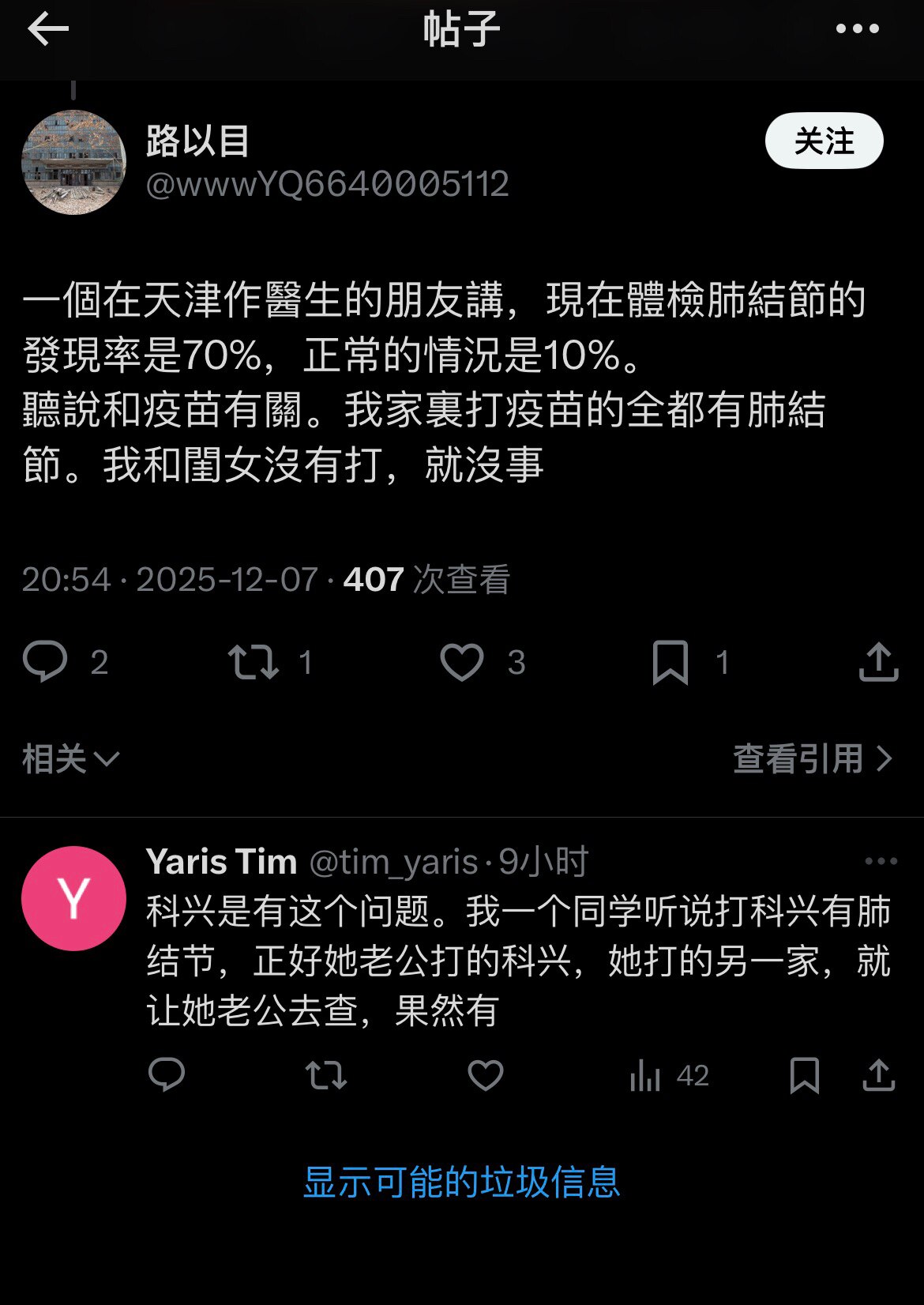Go back using the back arrow
The image size is (924, 1305).
tap(47, 30)
